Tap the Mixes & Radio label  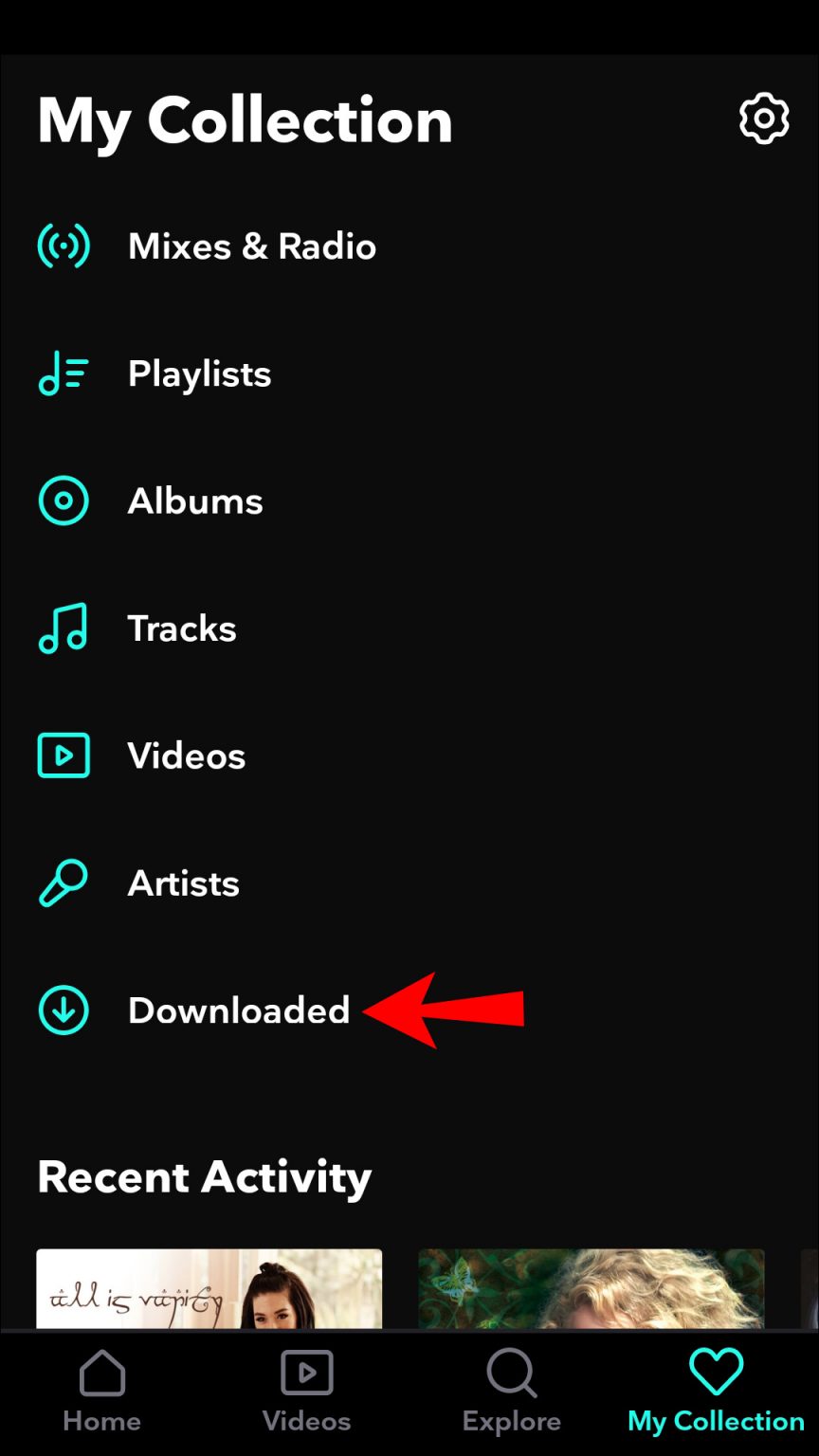[251, 246]
